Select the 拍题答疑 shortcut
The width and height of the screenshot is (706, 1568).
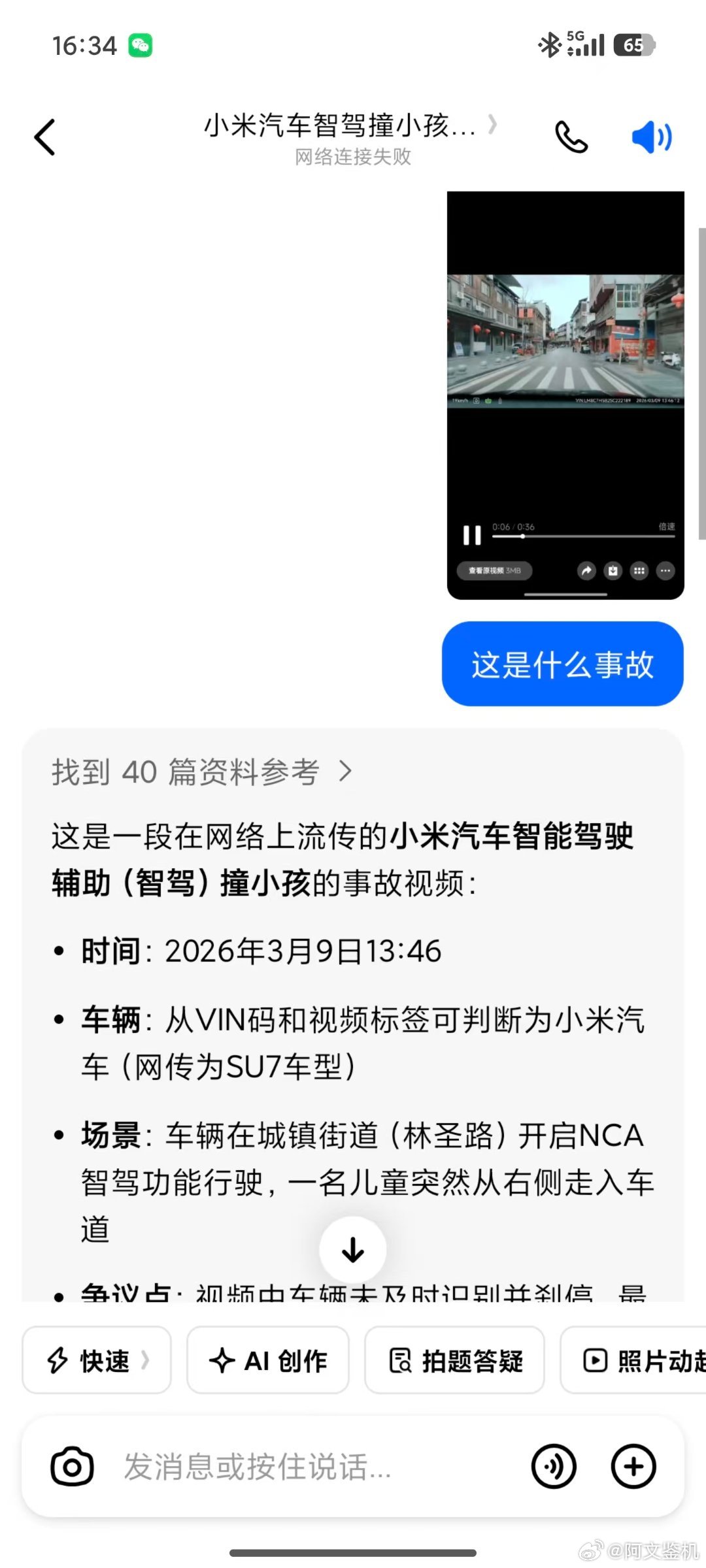pos(455,1360)
